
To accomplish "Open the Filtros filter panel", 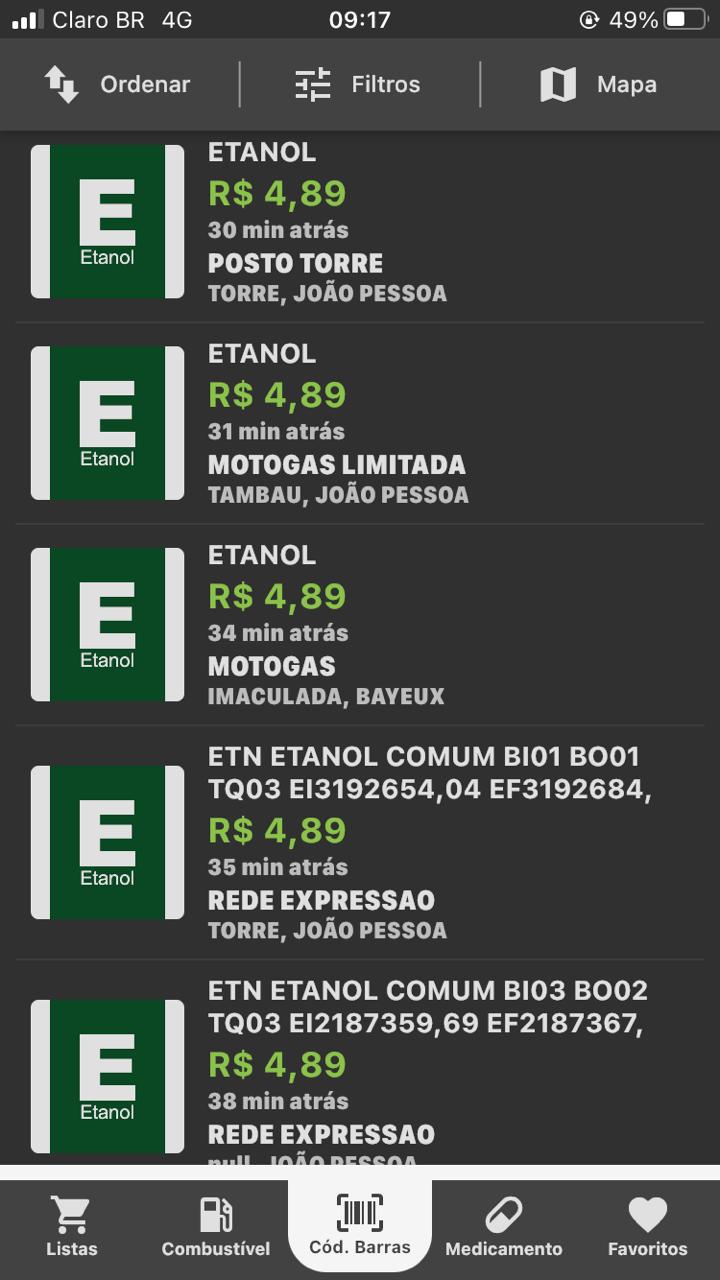I will coord(358,84).
